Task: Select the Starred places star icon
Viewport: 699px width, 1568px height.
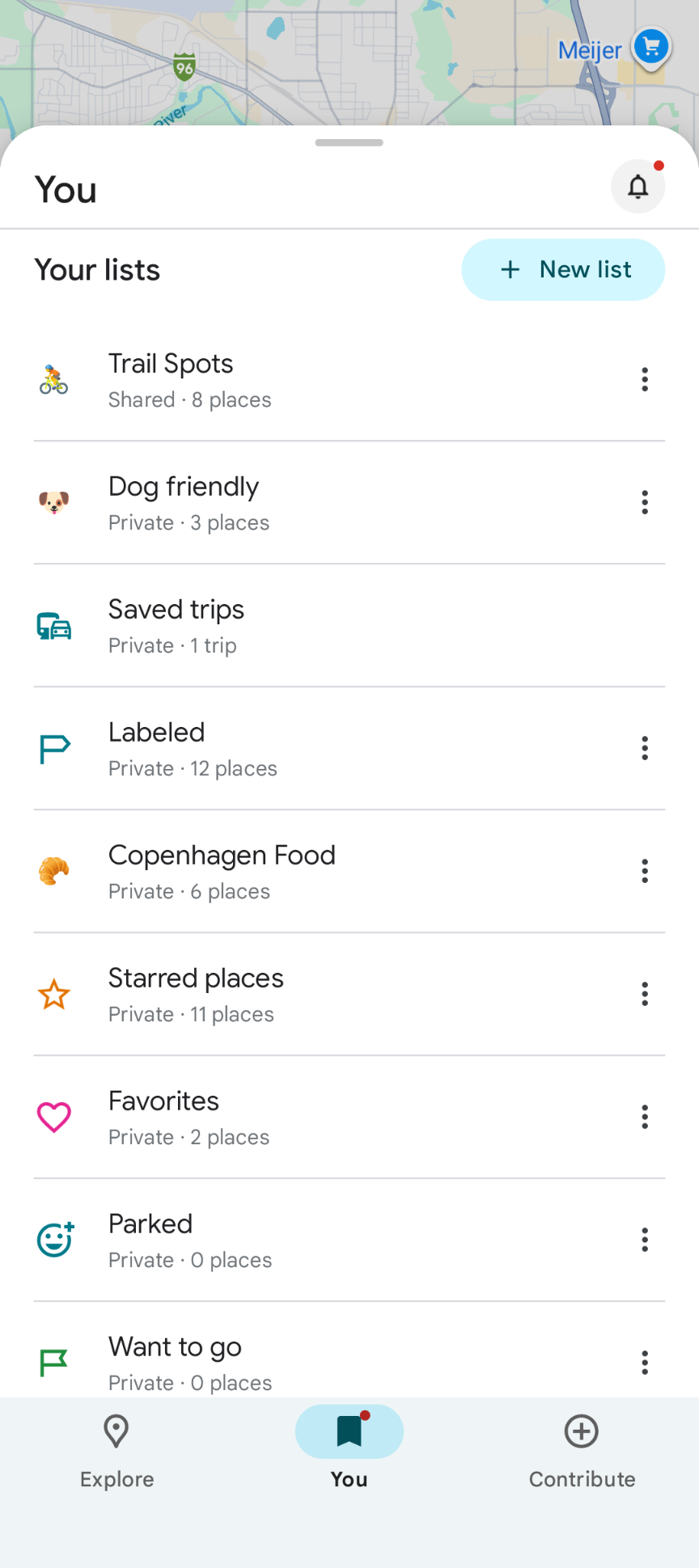Action: tap(53, 994)
